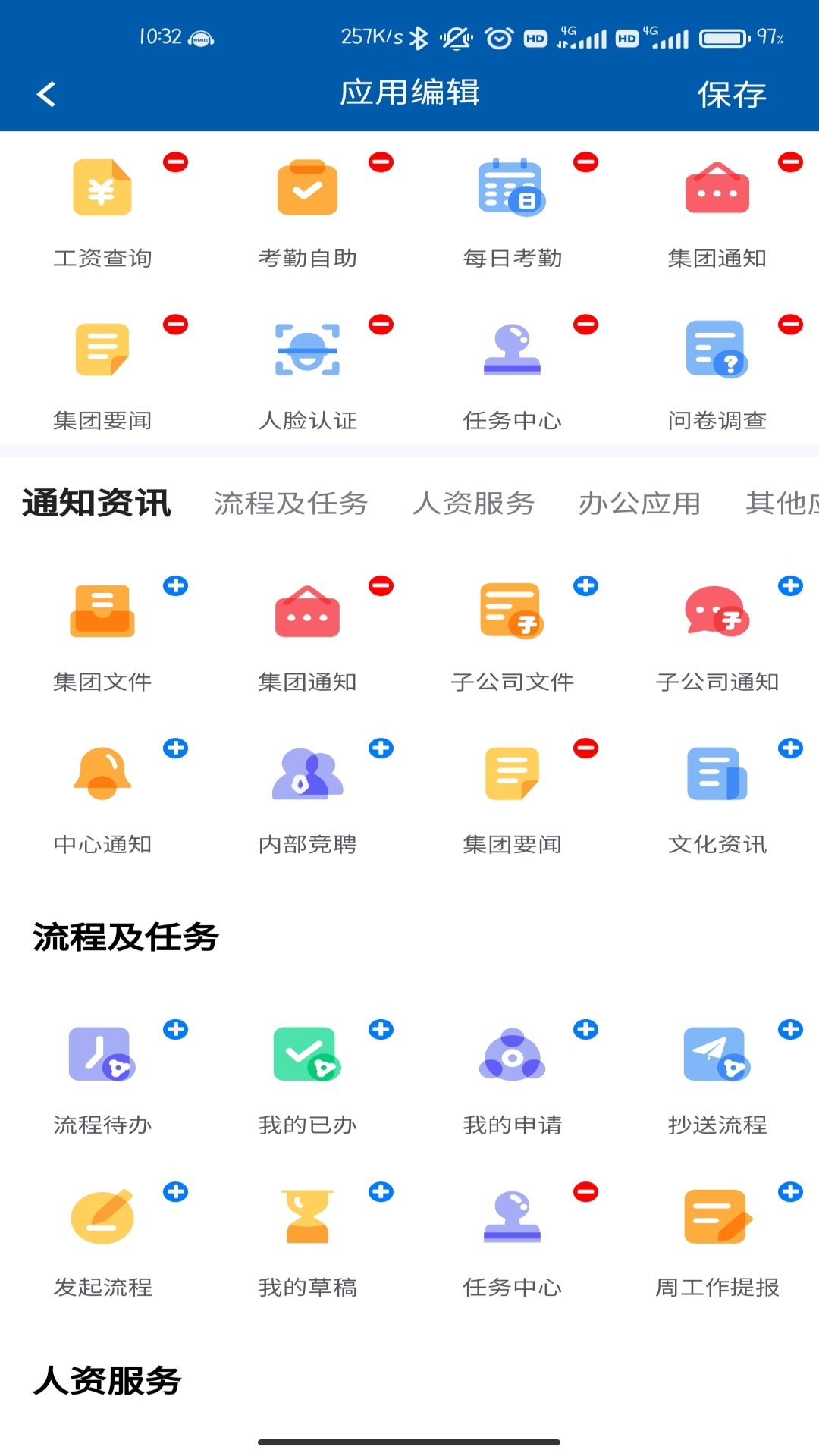The height and width of the screenshot is (1456, 819).
Task: Remove 集团通知 from quick apps
Action: pos(381,585)
